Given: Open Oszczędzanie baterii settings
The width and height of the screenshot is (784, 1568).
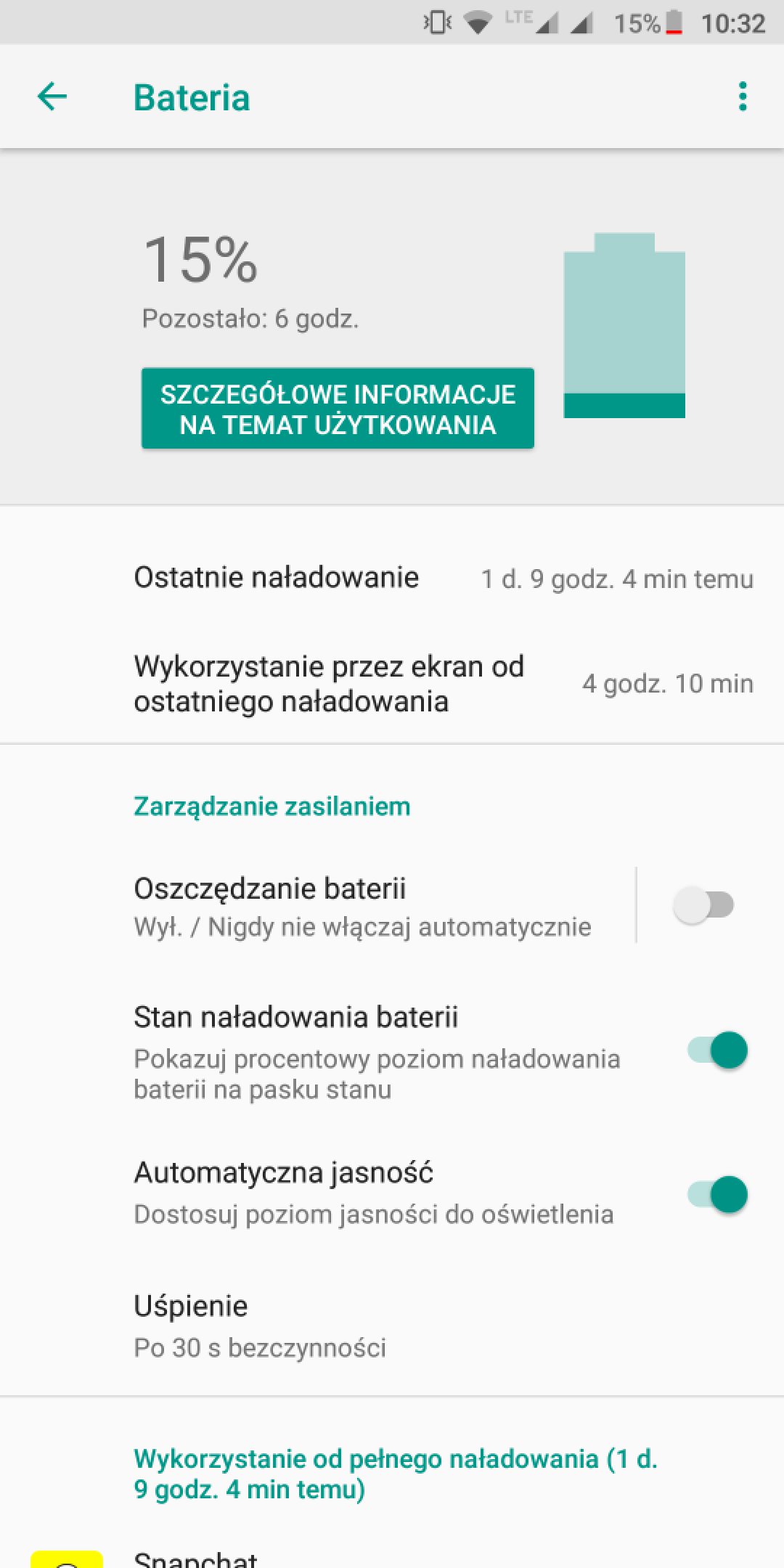Looking at the screenshot, I should coord(363,905).
